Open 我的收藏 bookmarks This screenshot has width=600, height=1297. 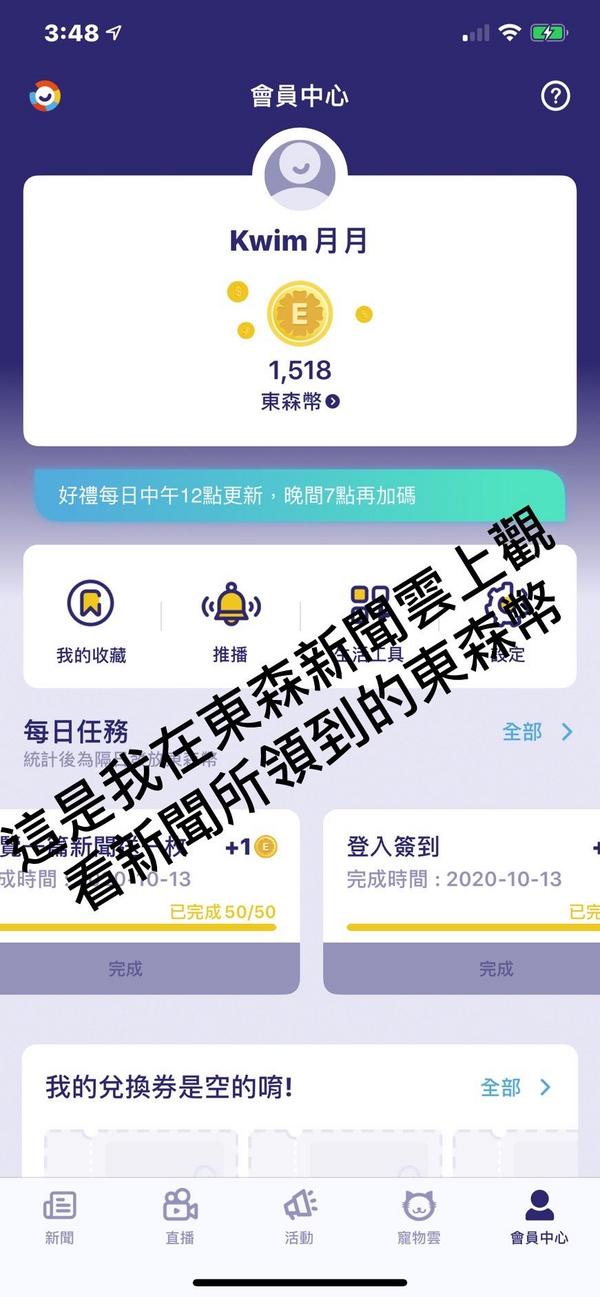91,620
